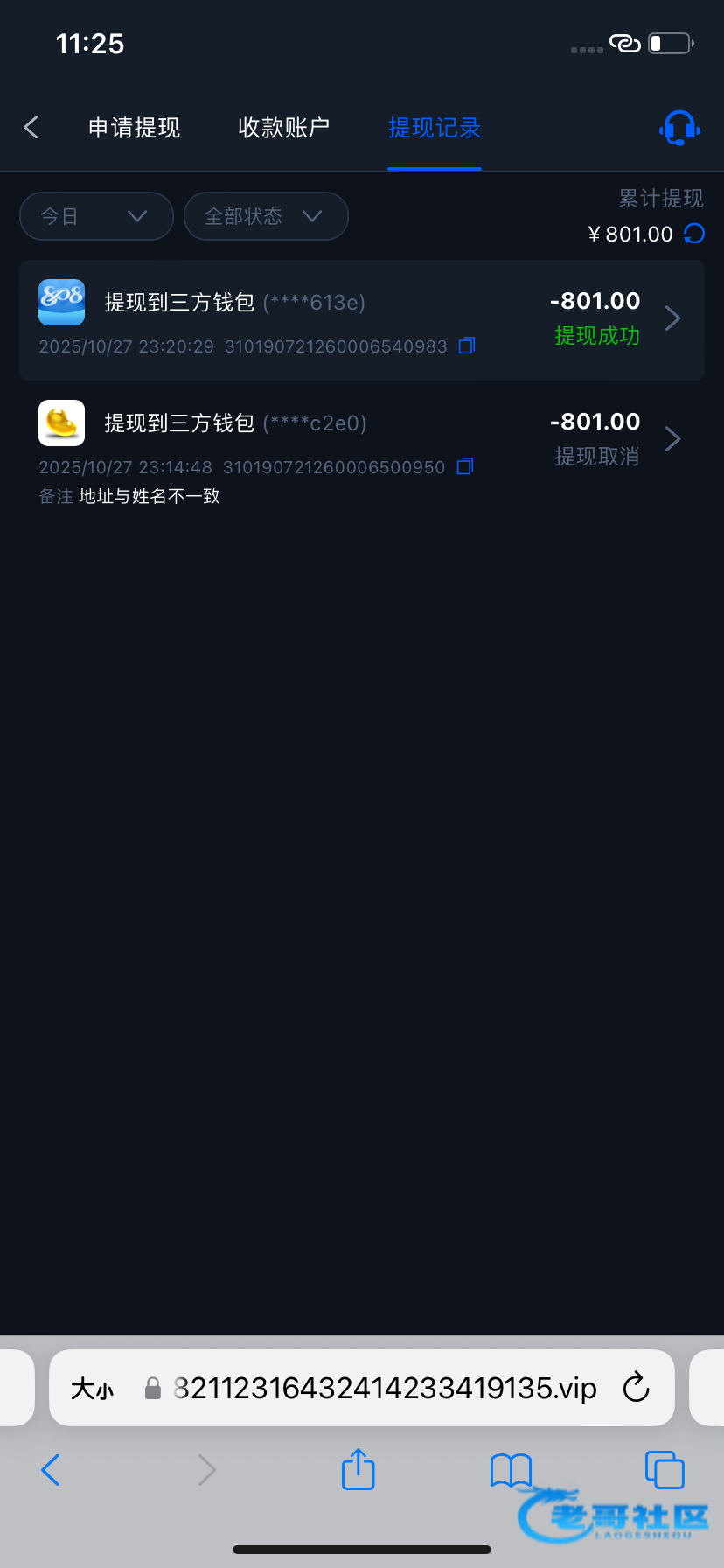The width and height of the screenshot is (724, 1568).
Task: Open Safari bookmarks
Action: coord(511,1470)
